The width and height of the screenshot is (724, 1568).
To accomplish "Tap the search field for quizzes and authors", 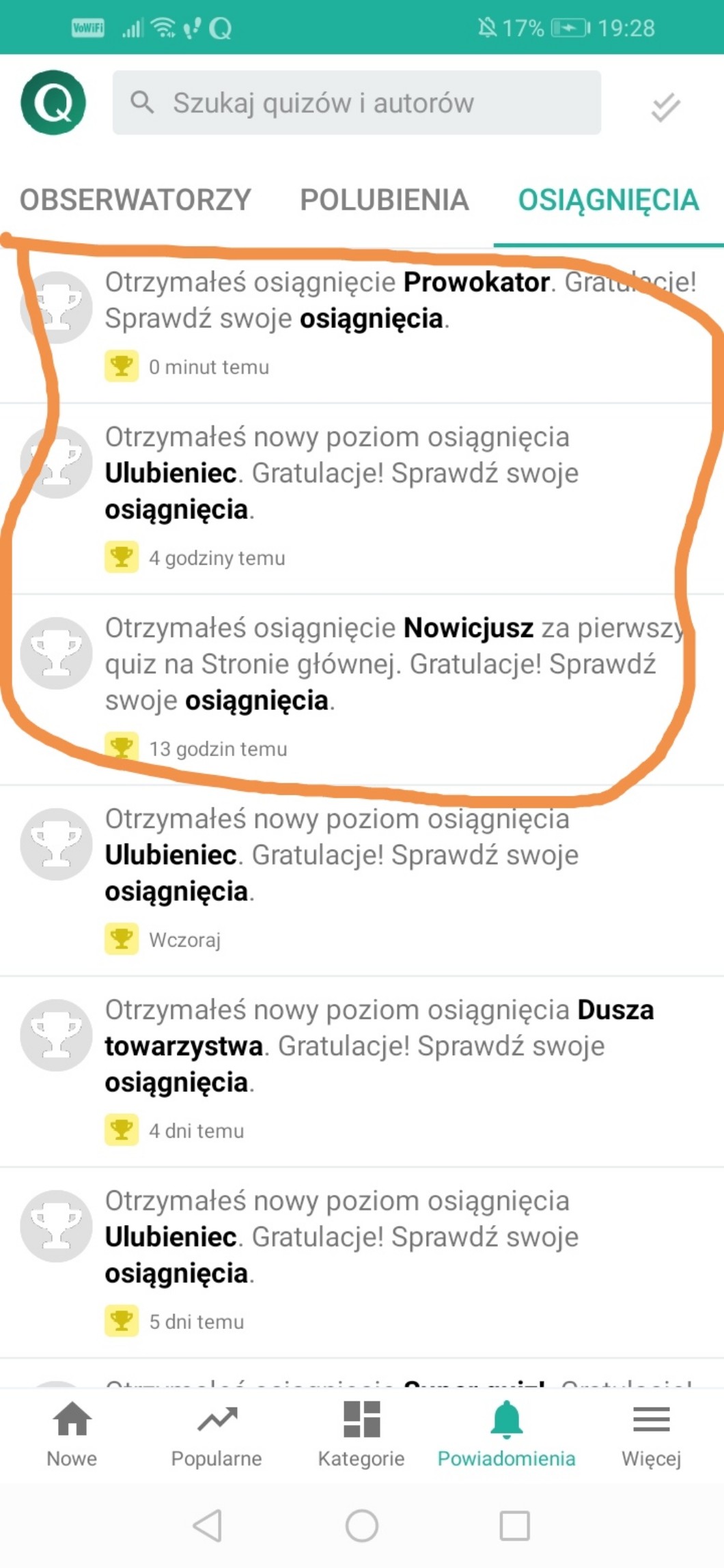I will tap(357, 102).
